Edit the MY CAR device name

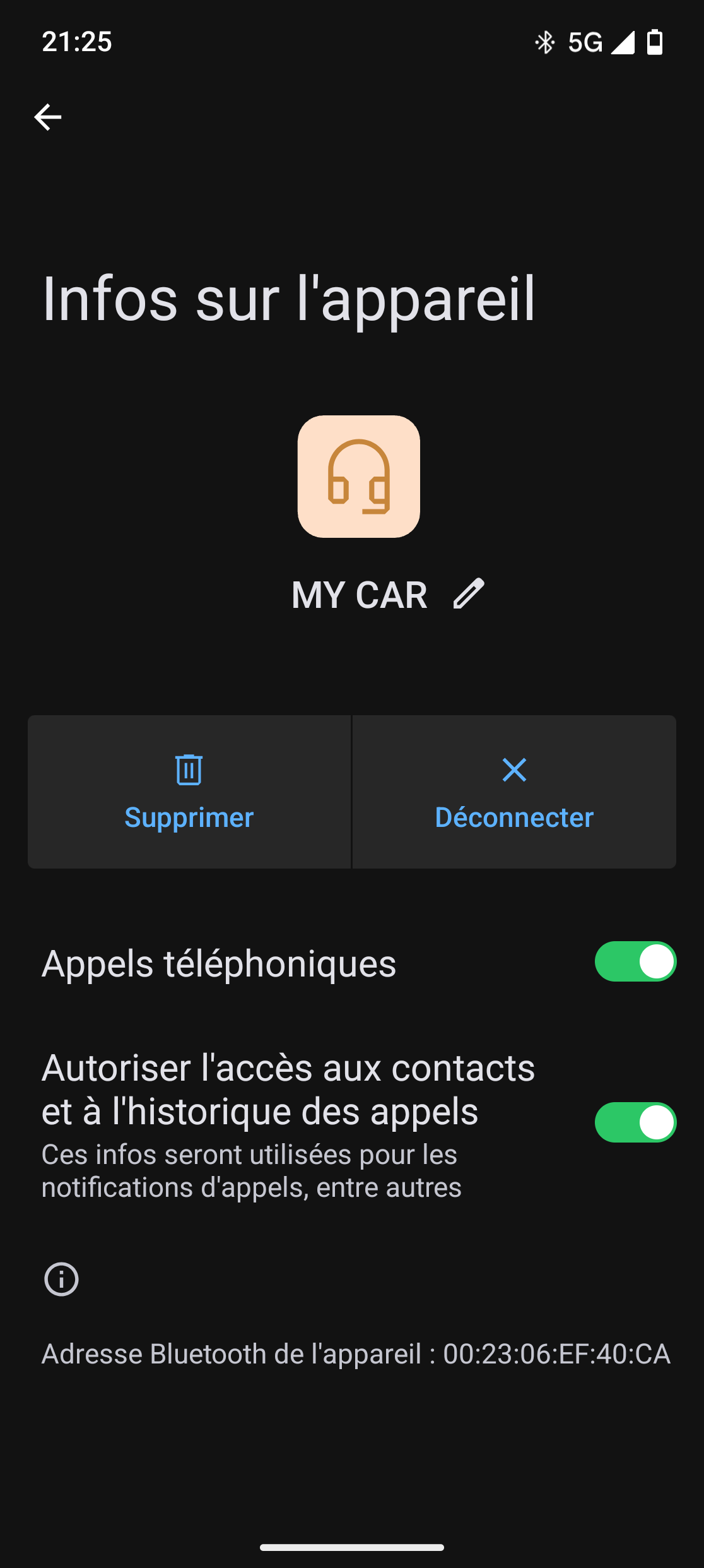point(469,594)
